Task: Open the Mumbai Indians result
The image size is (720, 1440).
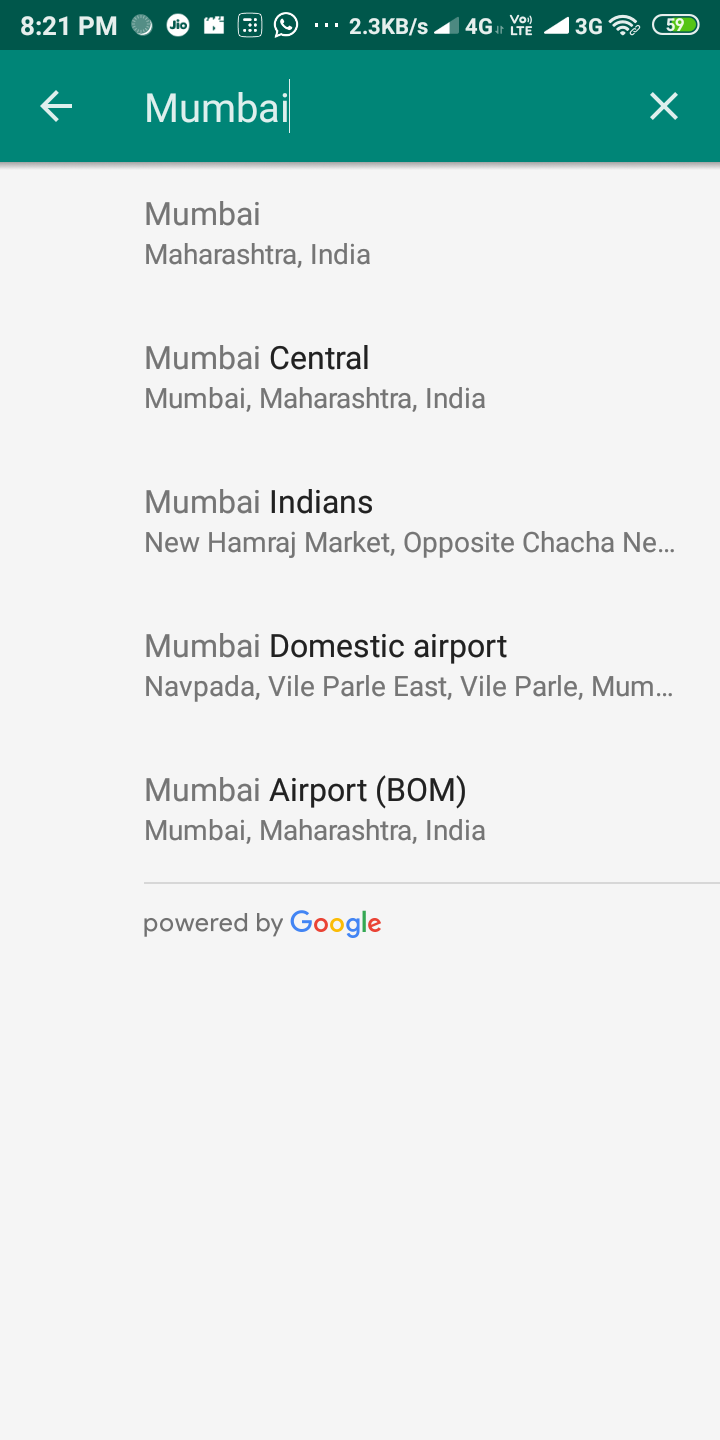Action: (410, 520)
